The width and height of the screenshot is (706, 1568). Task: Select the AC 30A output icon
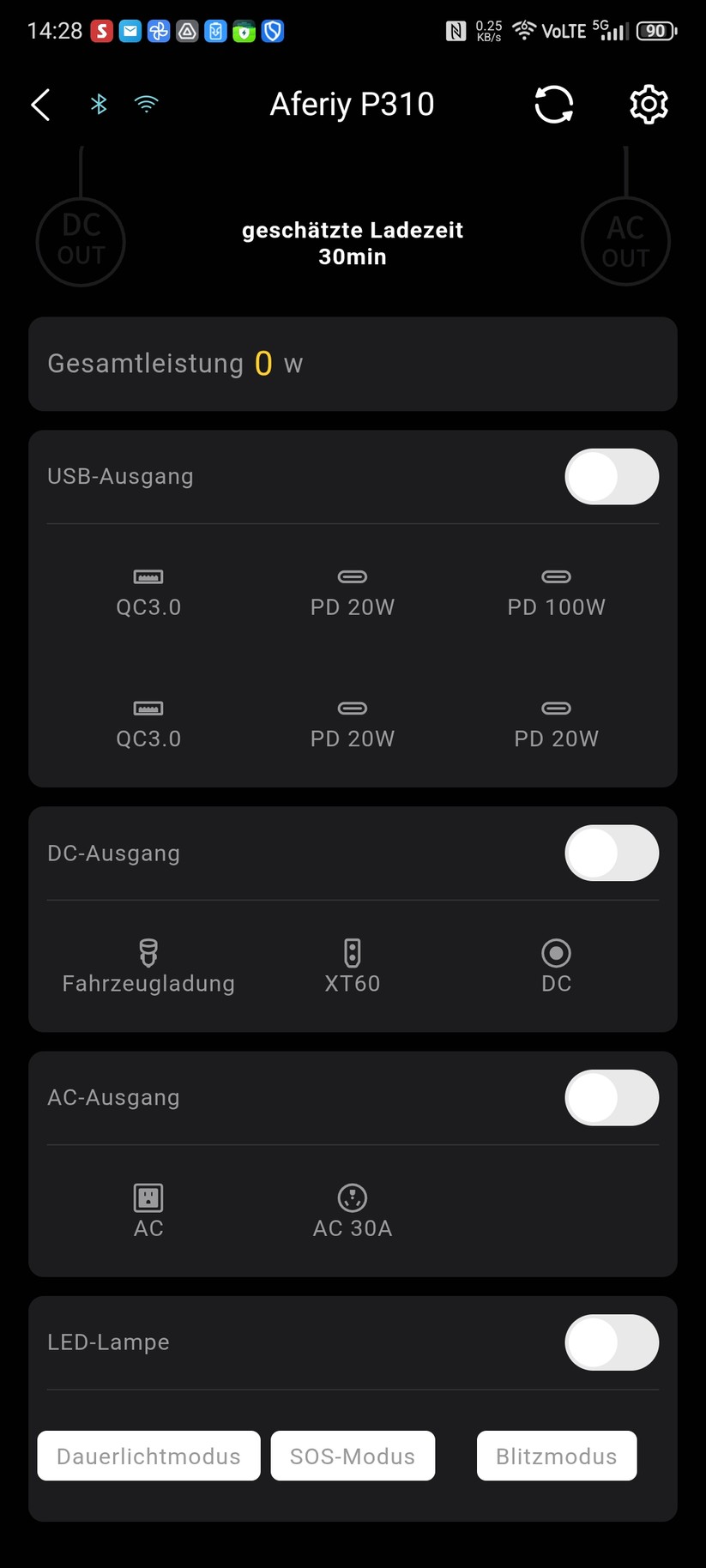(x=353, y=1197)
